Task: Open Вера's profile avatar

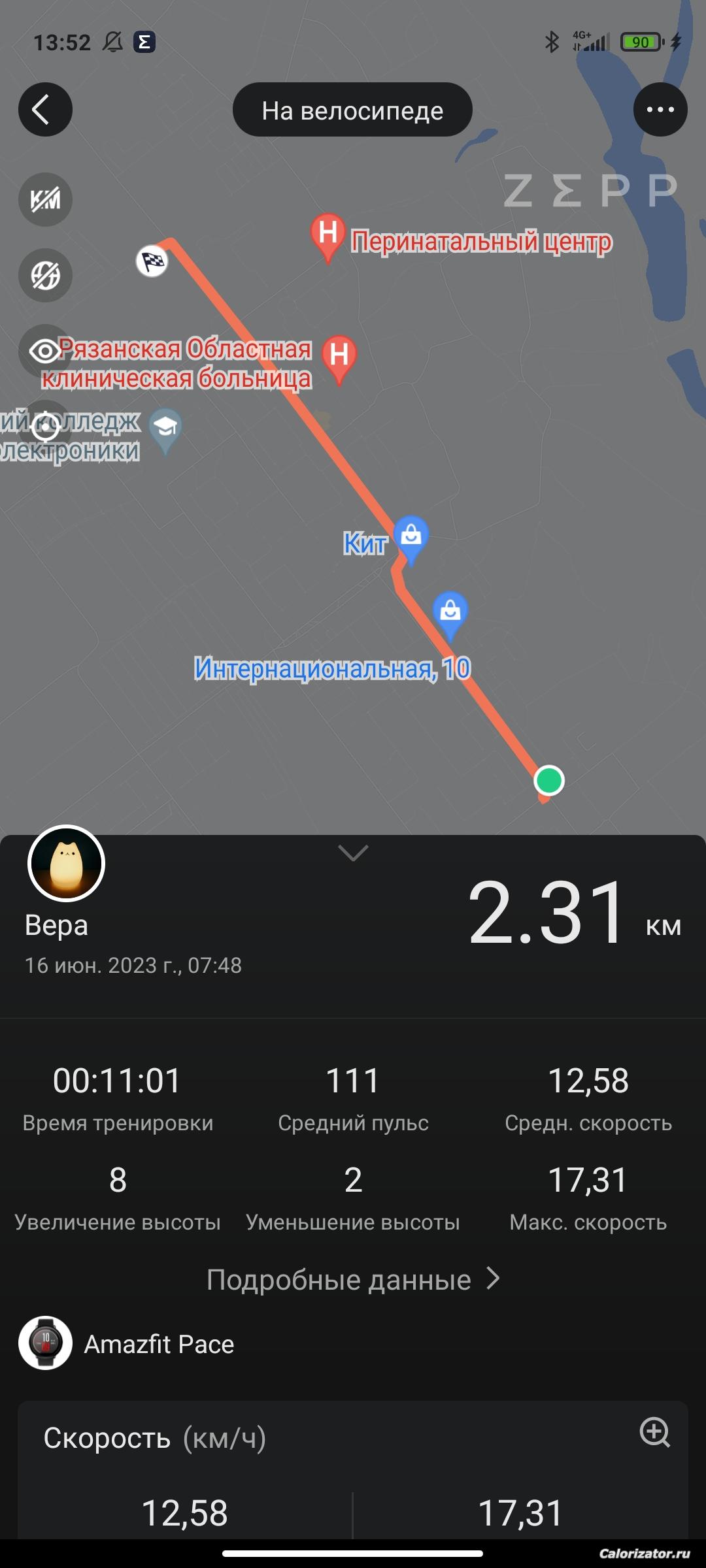Action: pos(66,863)
